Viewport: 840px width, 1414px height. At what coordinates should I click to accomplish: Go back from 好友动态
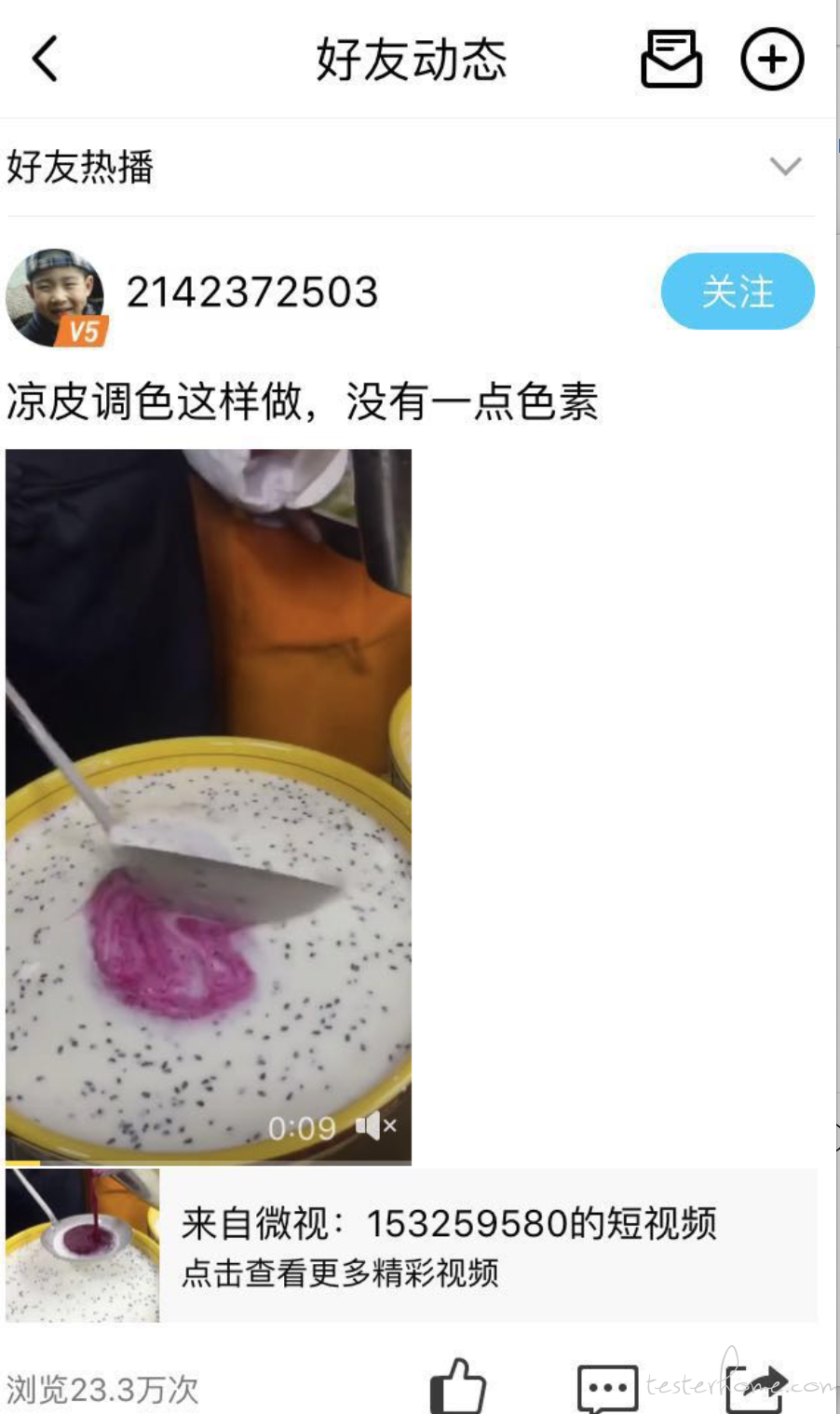tap(45, 60)
